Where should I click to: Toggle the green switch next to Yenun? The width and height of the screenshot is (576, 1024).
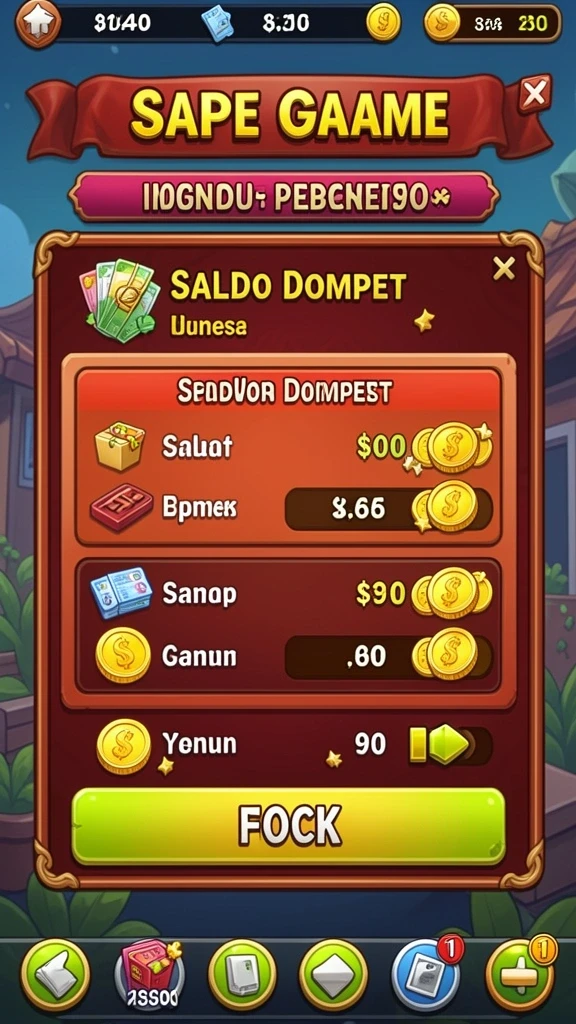coord(450,745)
